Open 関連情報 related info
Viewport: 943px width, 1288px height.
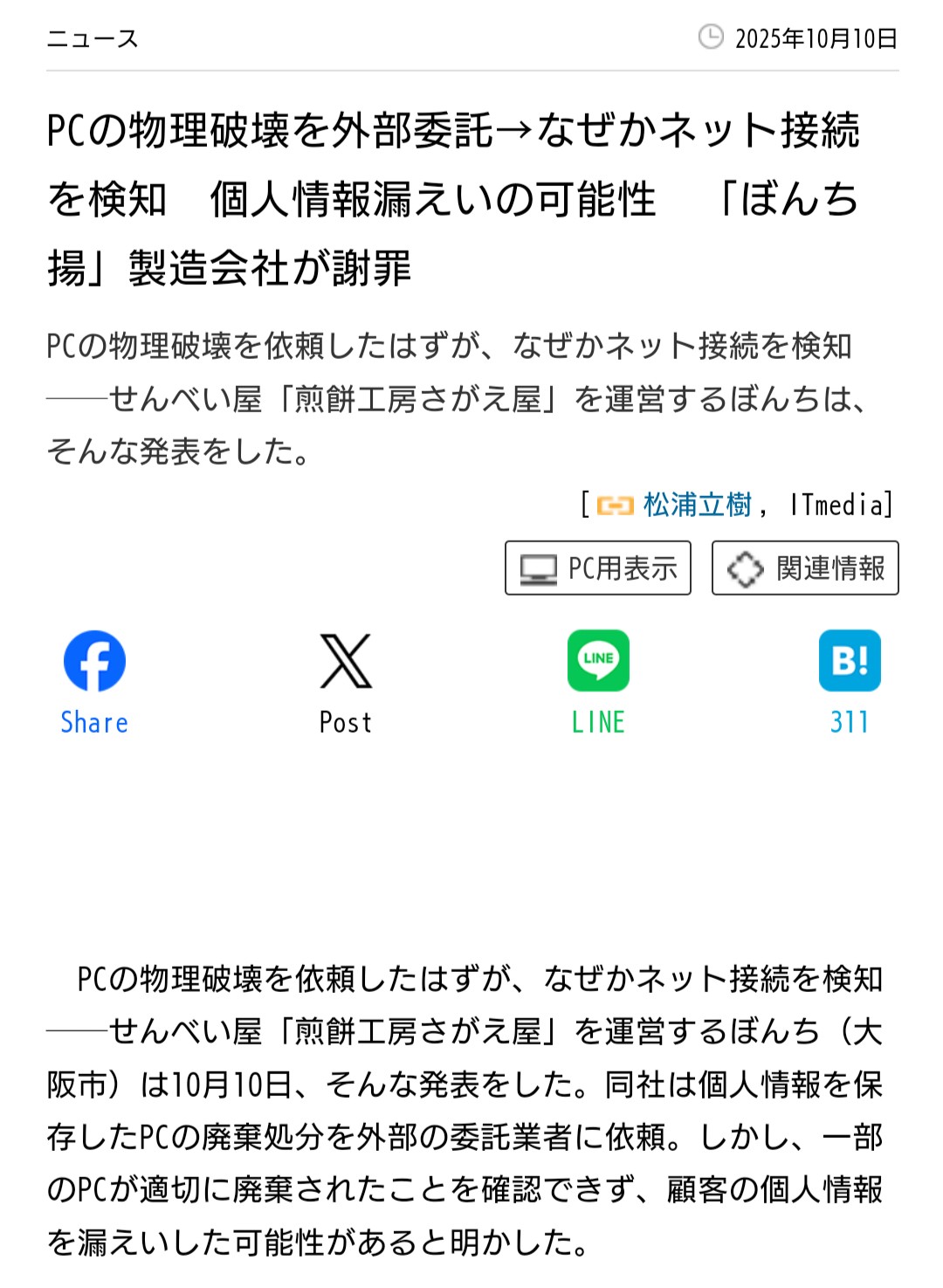[x=805, y=568]
